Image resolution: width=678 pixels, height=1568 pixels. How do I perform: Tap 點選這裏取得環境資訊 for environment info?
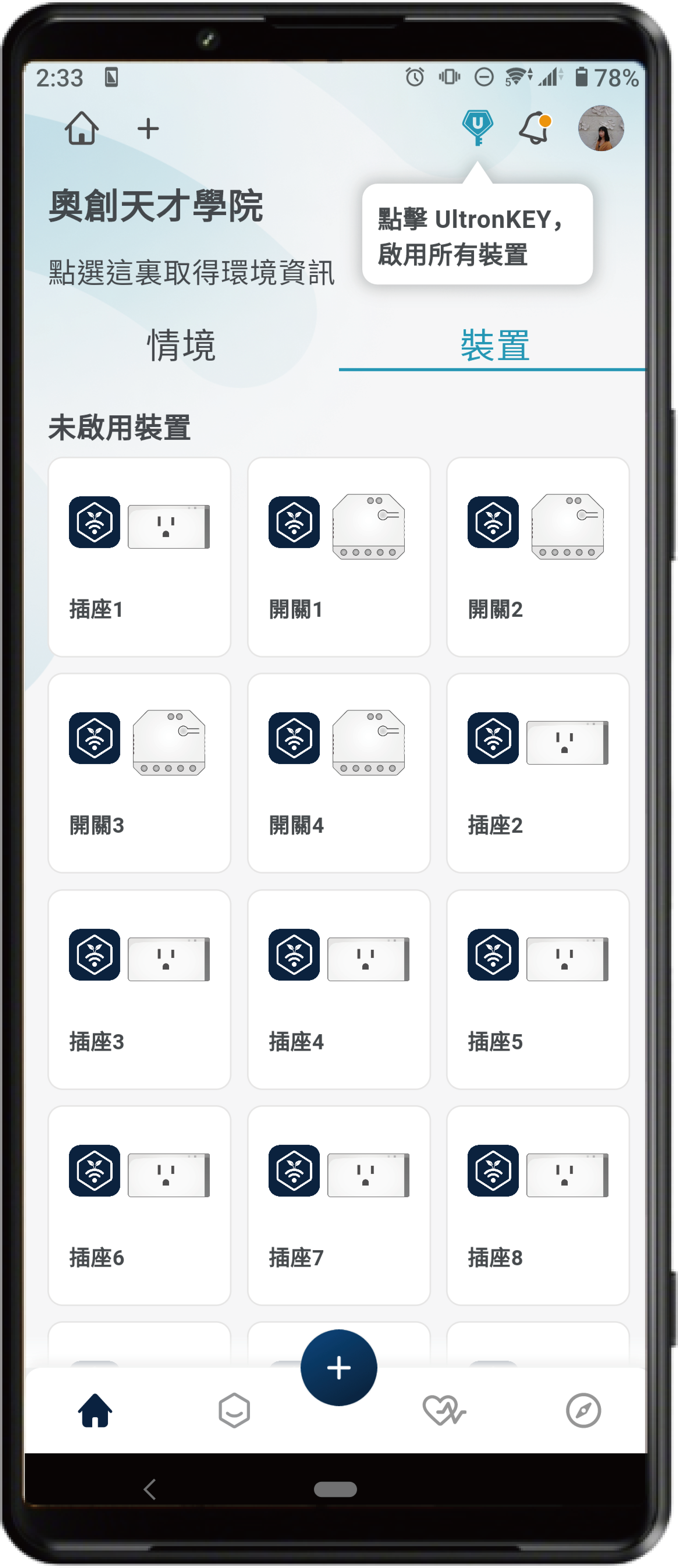192,272
